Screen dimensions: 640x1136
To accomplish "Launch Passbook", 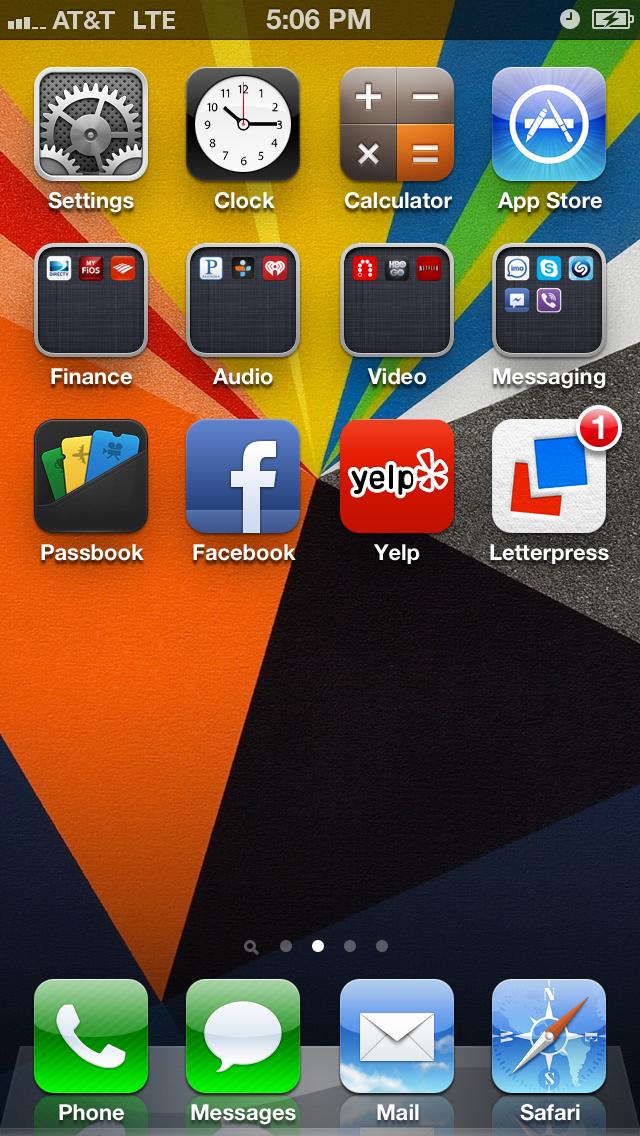I will 91,476.
